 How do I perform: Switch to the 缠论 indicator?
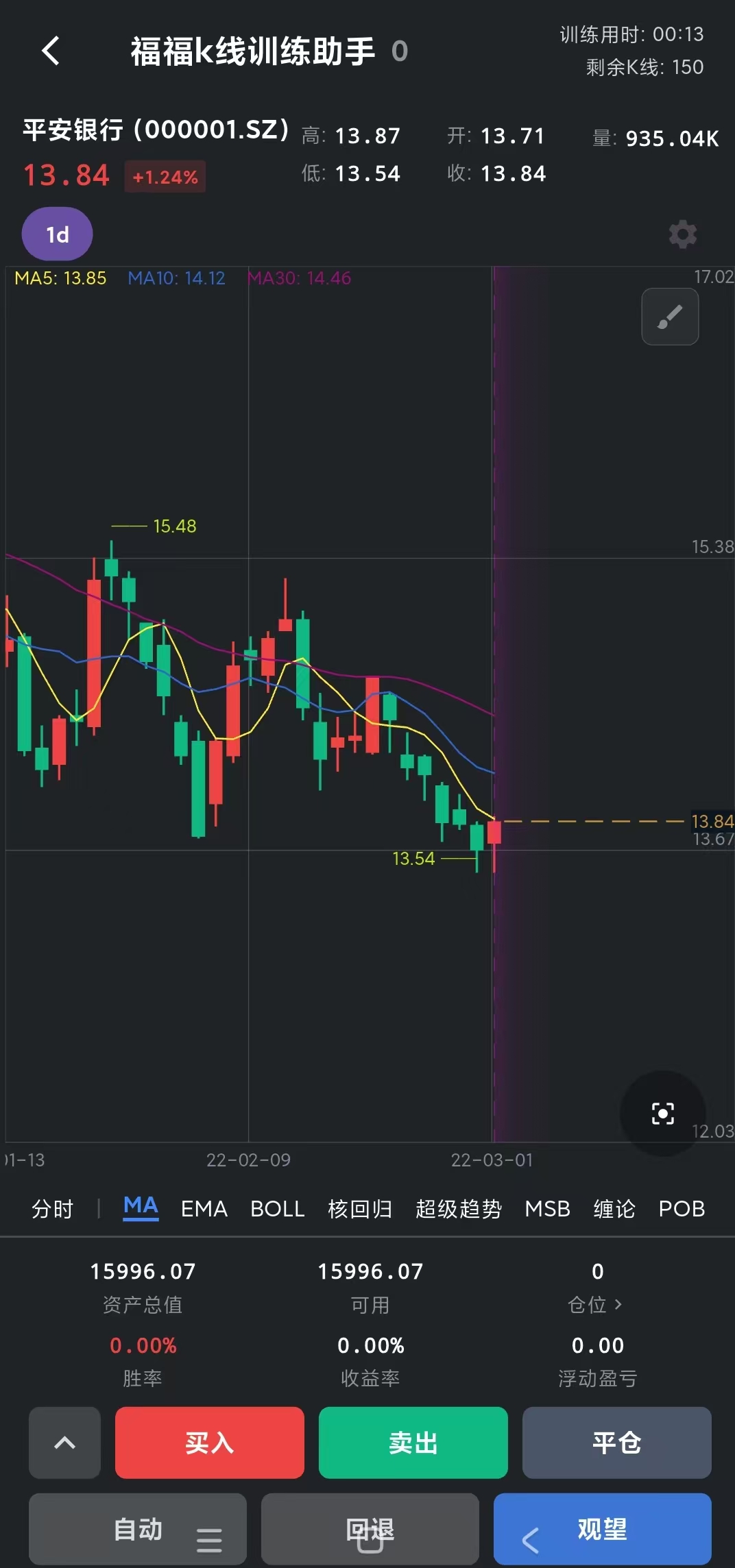pos(614,1209)
